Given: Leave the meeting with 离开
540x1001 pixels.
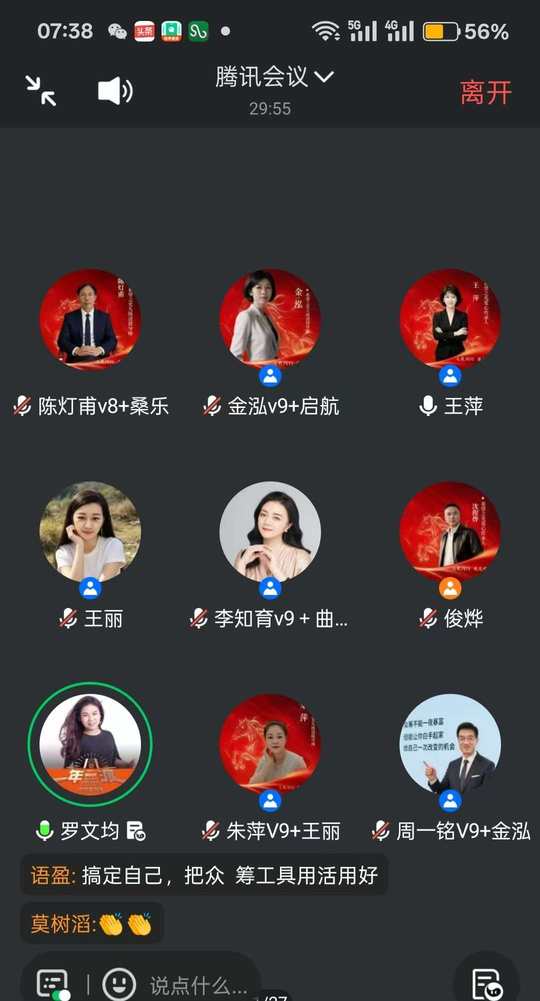Looking at the screenshot, I should (x=486, y=93).
